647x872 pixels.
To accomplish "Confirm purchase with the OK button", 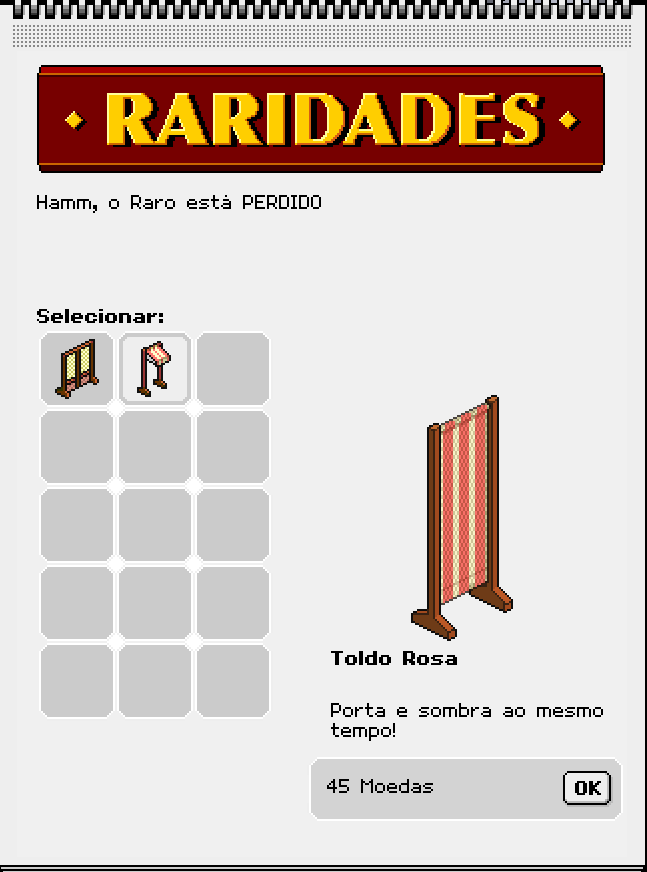I will click(586, 788).
